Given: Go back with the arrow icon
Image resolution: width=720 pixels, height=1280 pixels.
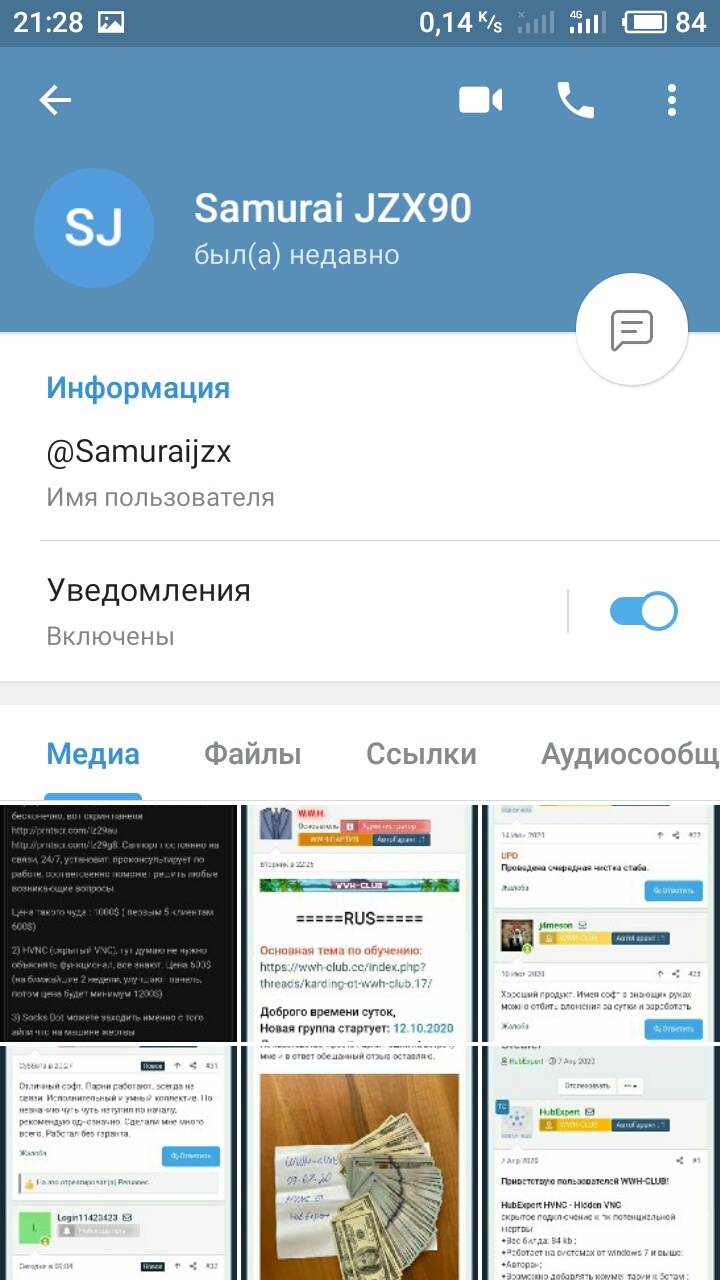Looking at the screenshot, I should (55, 100).
